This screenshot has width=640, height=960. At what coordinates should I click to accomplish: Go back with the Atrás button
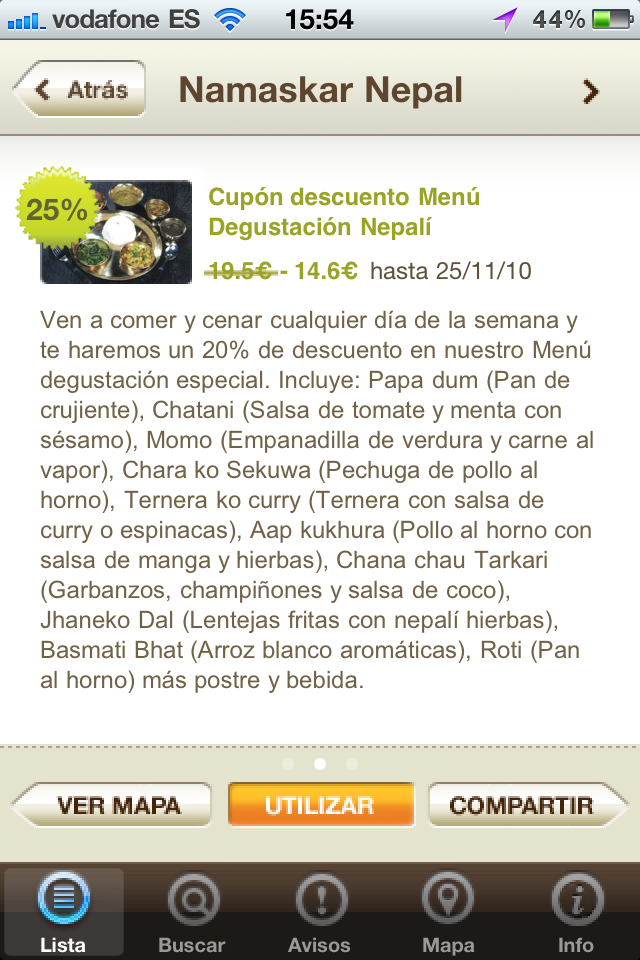point(82,90)
